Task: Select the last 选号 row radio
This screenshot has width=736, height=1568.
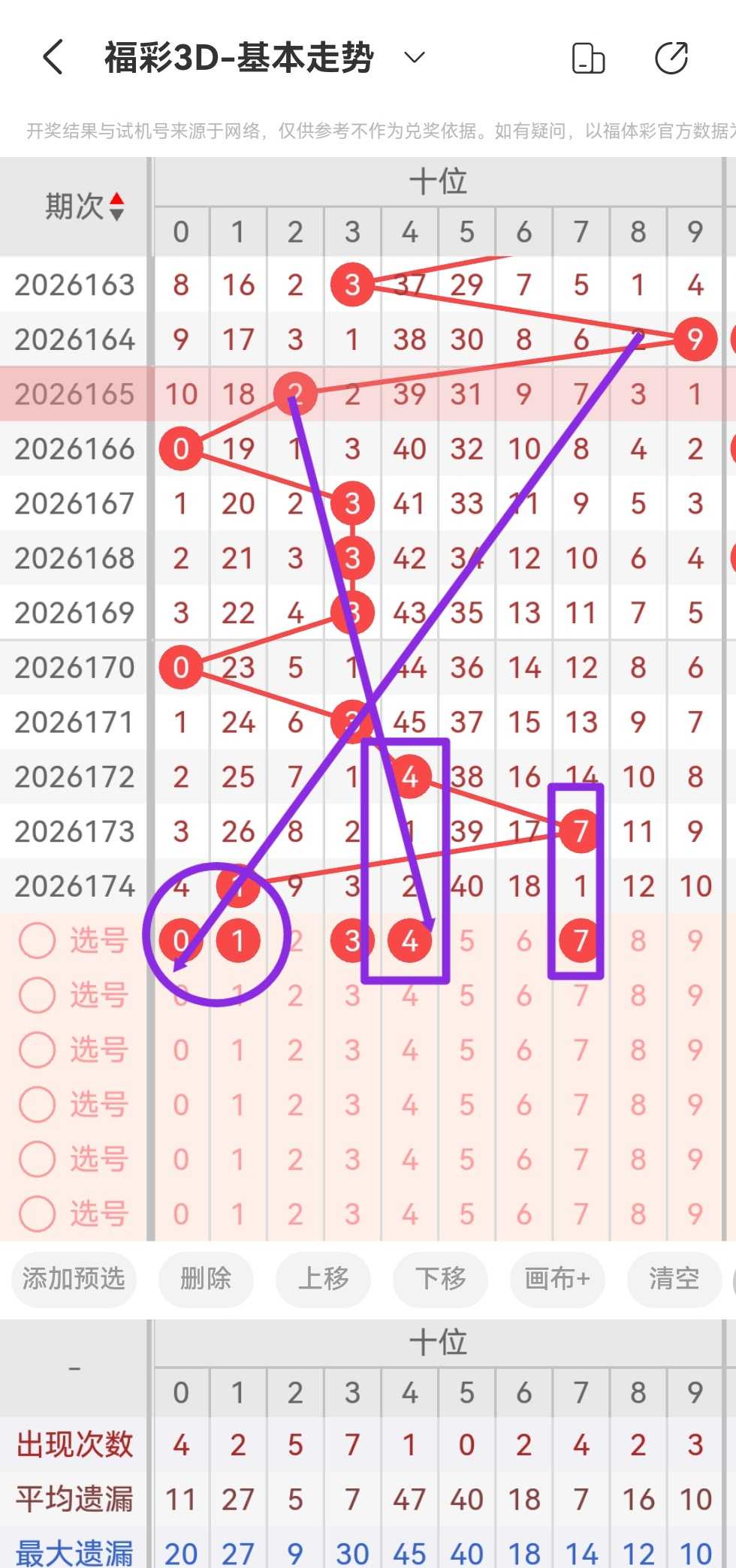Action: 37,1214
